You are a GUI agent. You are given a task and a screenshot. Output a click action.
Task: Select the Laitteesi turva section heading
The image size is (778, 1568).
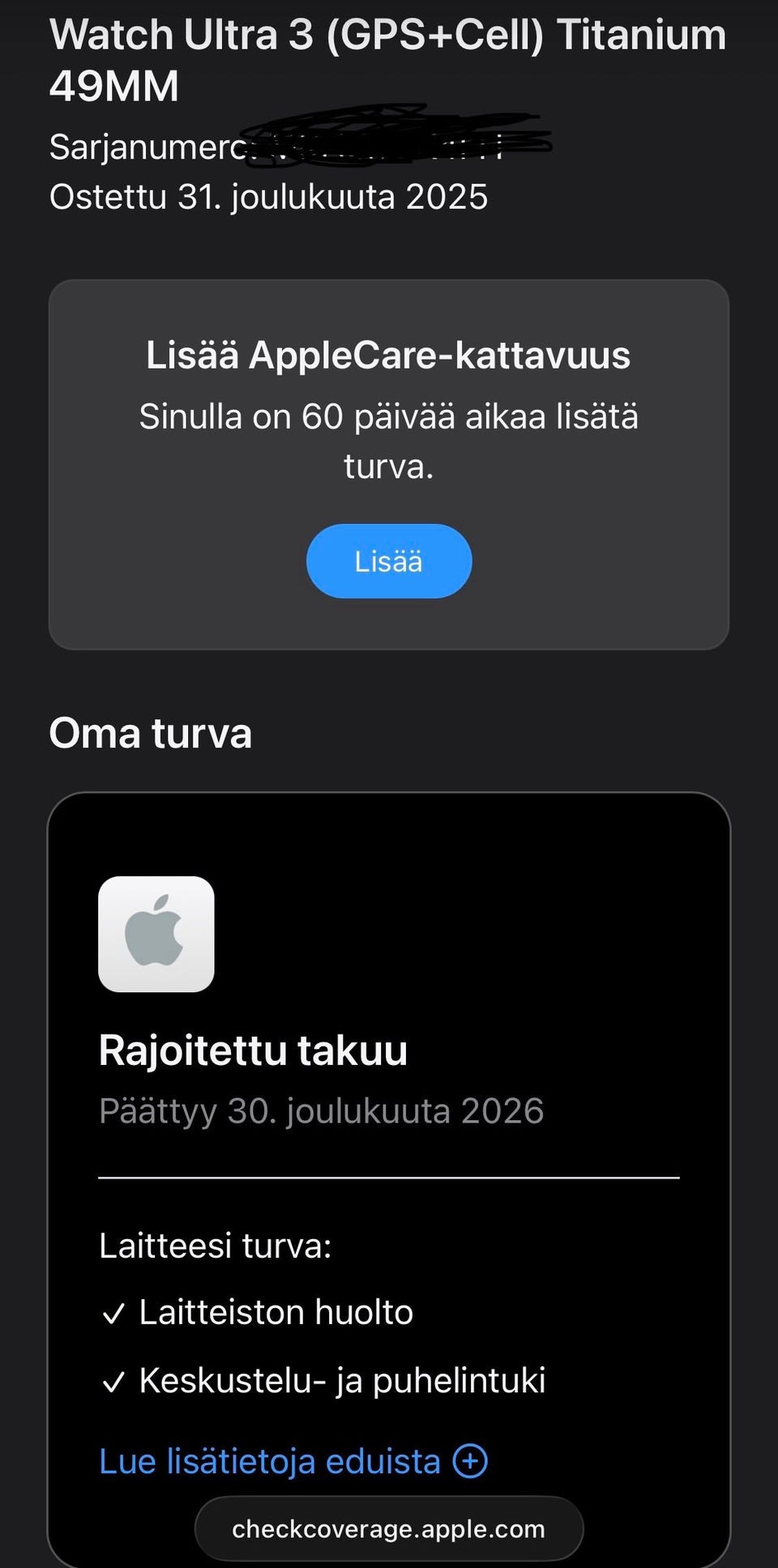coord(213,1246)
